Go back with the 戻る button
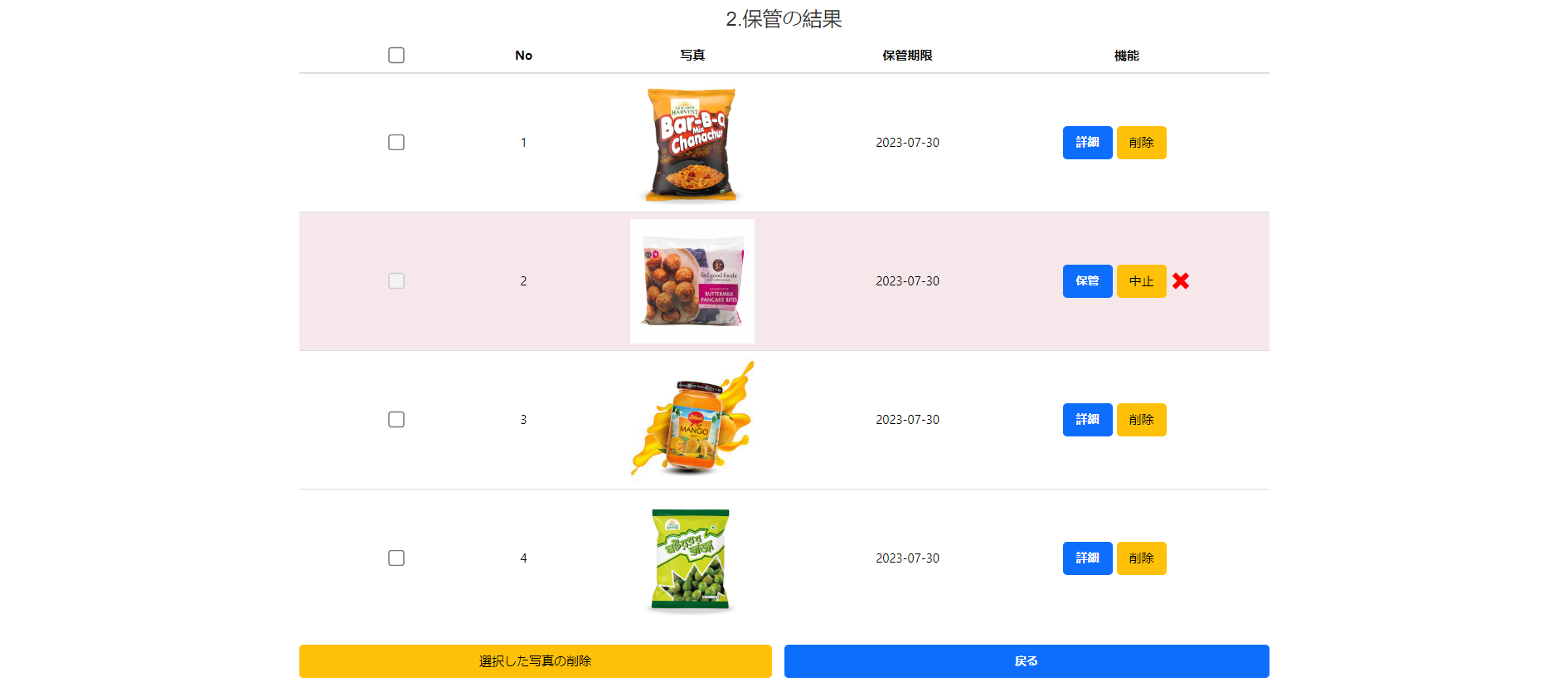Screen dimensions: 1568x692 pos(1026,661)
